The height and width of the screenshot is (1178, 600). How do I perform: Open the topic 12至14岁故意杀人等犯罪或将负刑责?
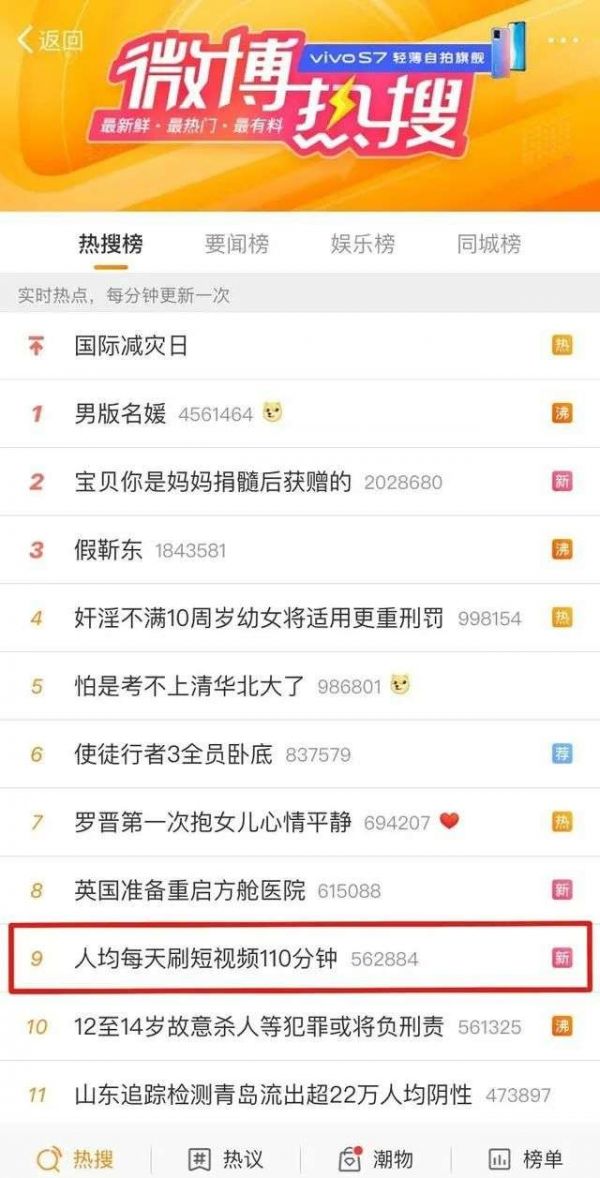point(260,1026)
